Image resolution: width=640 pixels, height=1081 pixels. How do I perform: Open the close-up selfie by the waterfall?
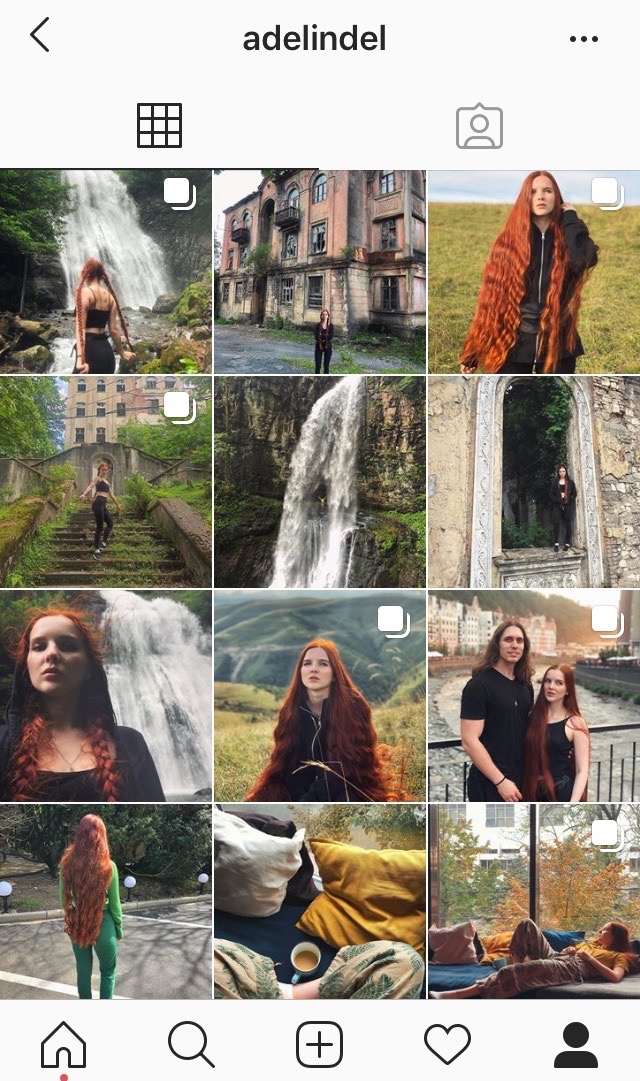(x=105, y=696)
